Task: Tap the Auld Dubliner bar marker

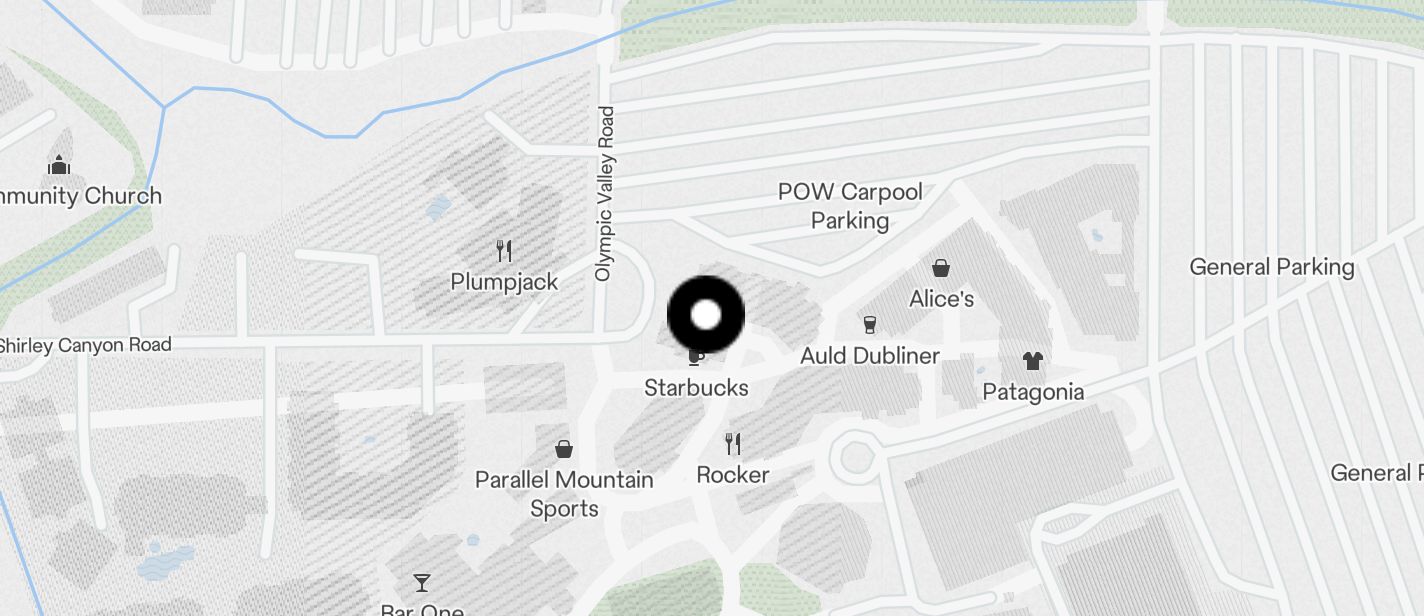Action: coord(869,325)
